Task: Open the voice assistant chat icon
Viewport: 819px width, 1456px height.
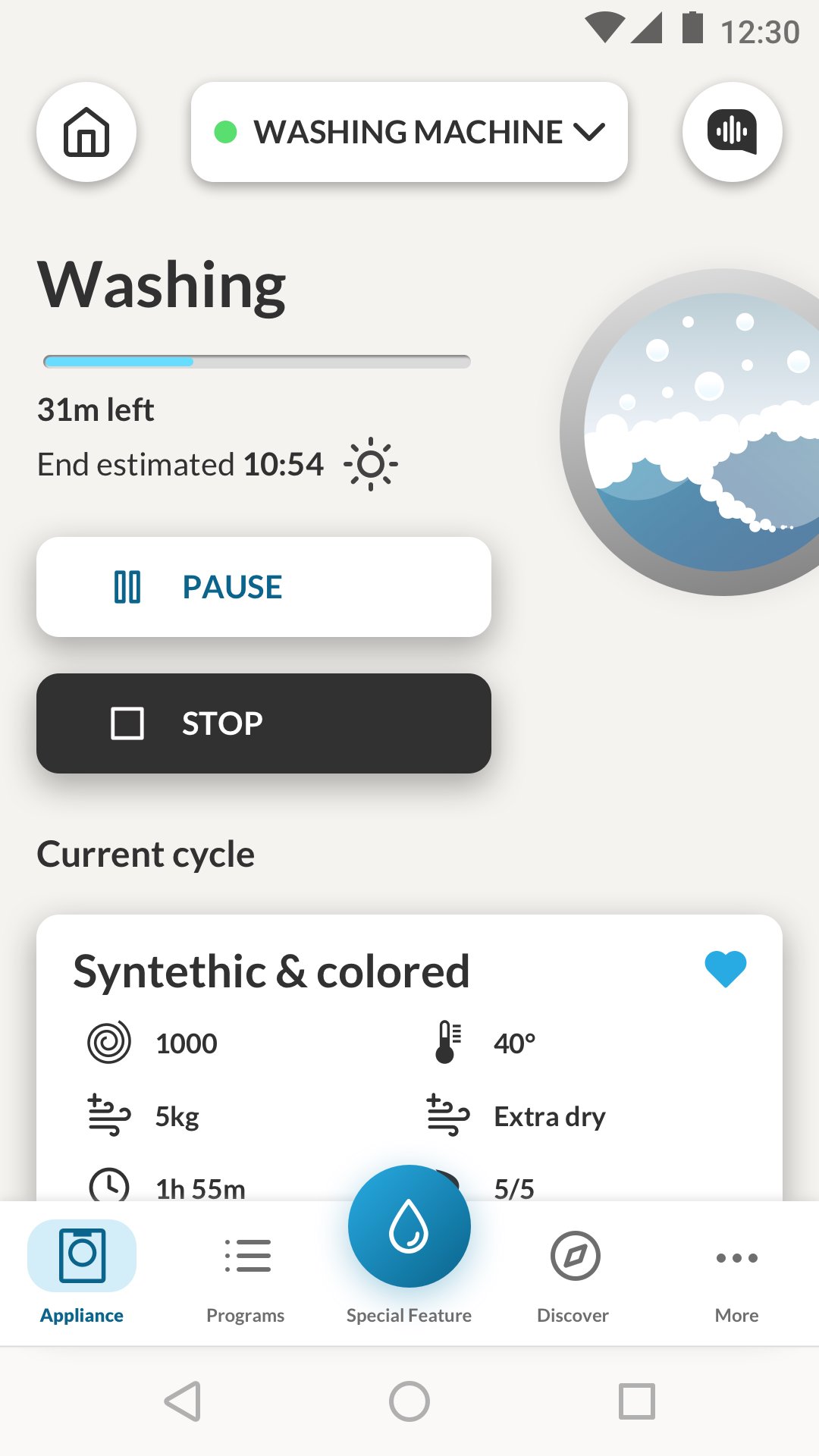Action: [732, 132]
